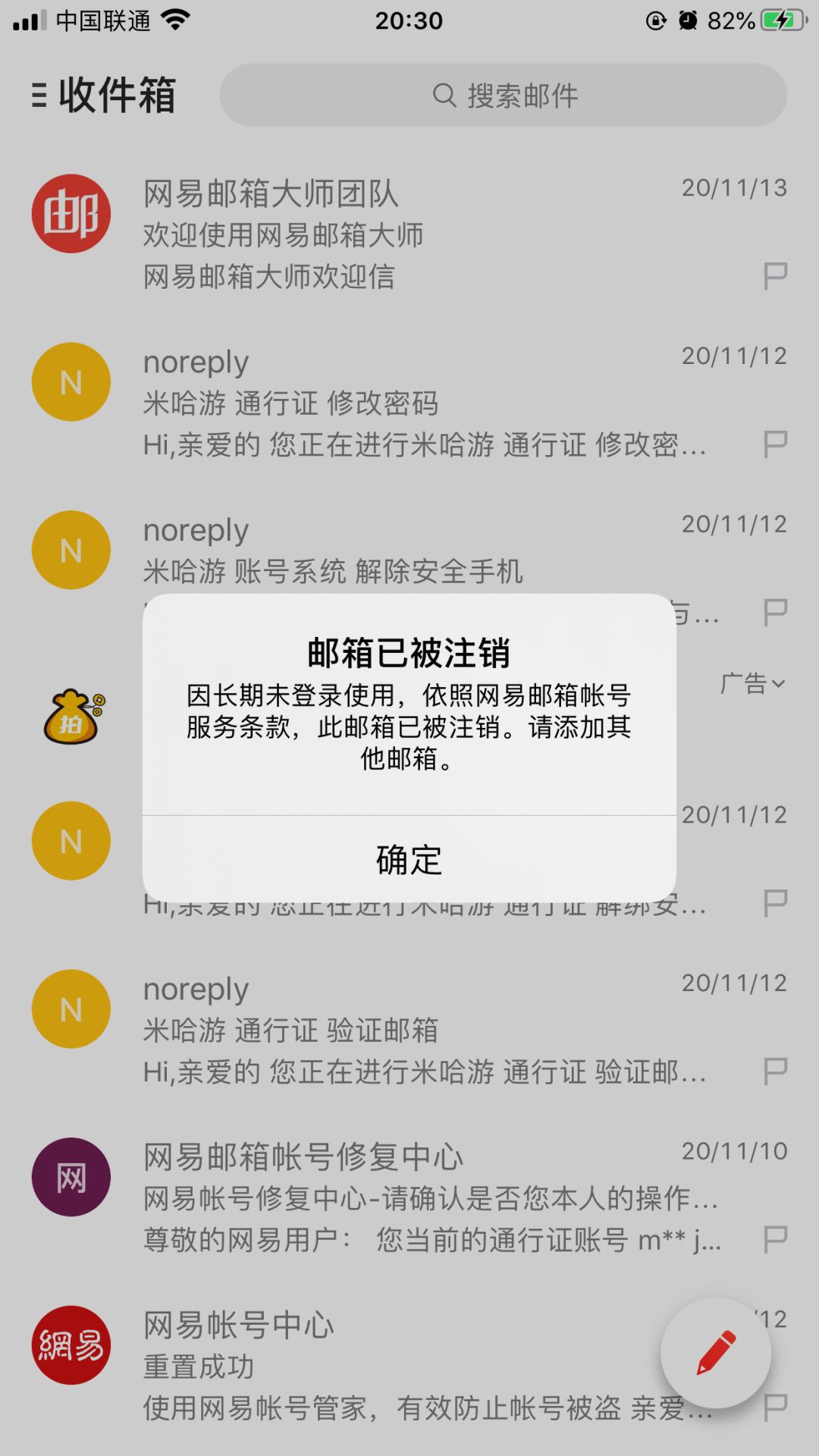
Task: Click the purple 网 avatar of 帐号修复中心
Action: [71, 1178]
